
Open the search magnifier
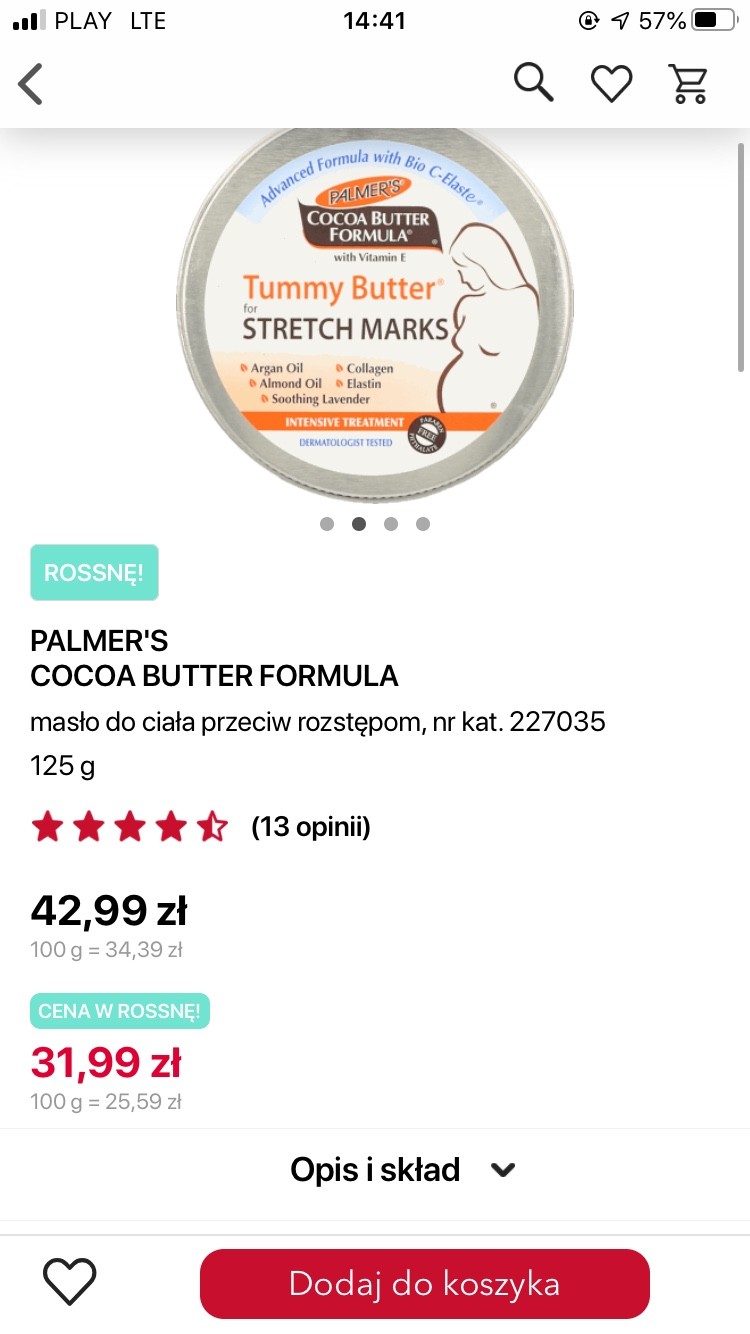click(x=534, y=82)
